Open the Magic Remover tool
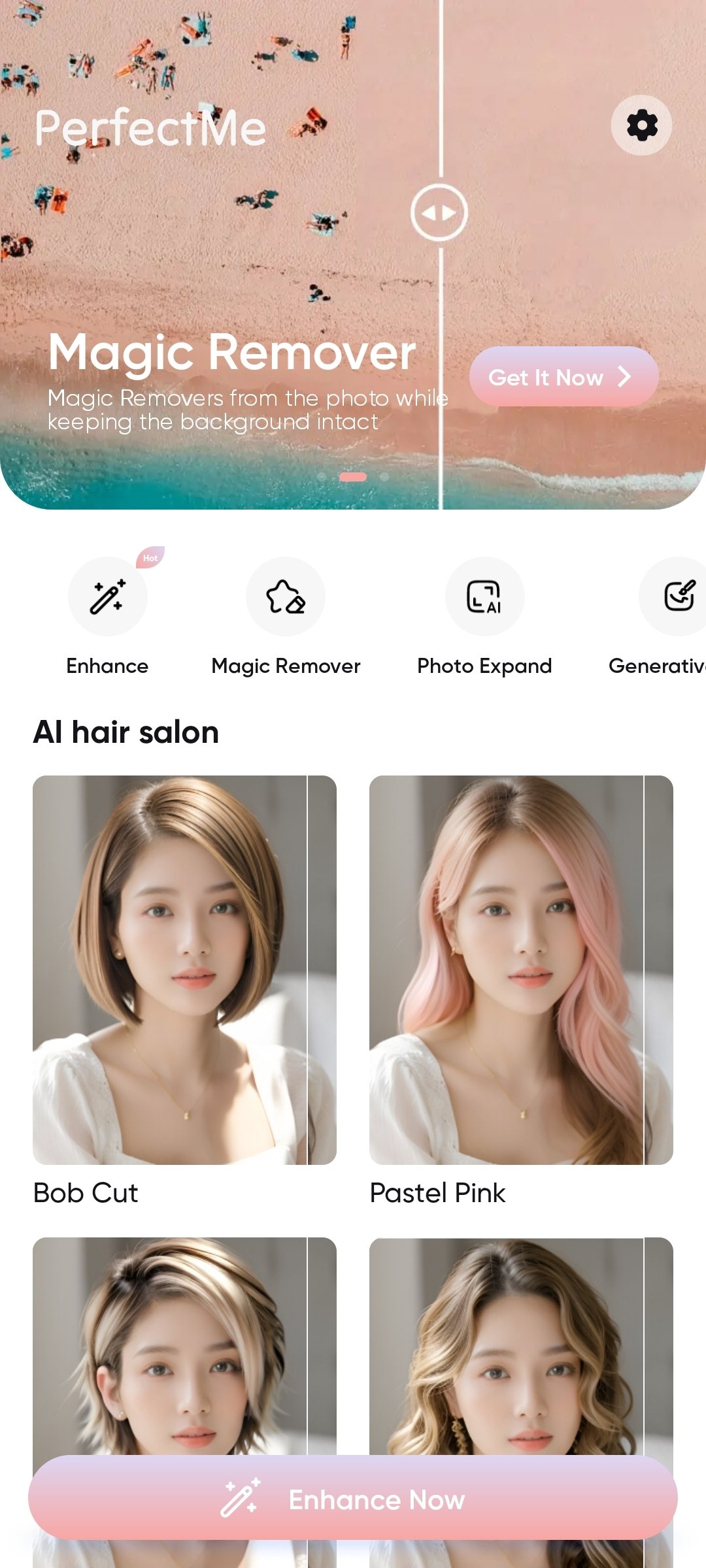The width and height of the screenshot is (706, 1568). coord(286,596)
